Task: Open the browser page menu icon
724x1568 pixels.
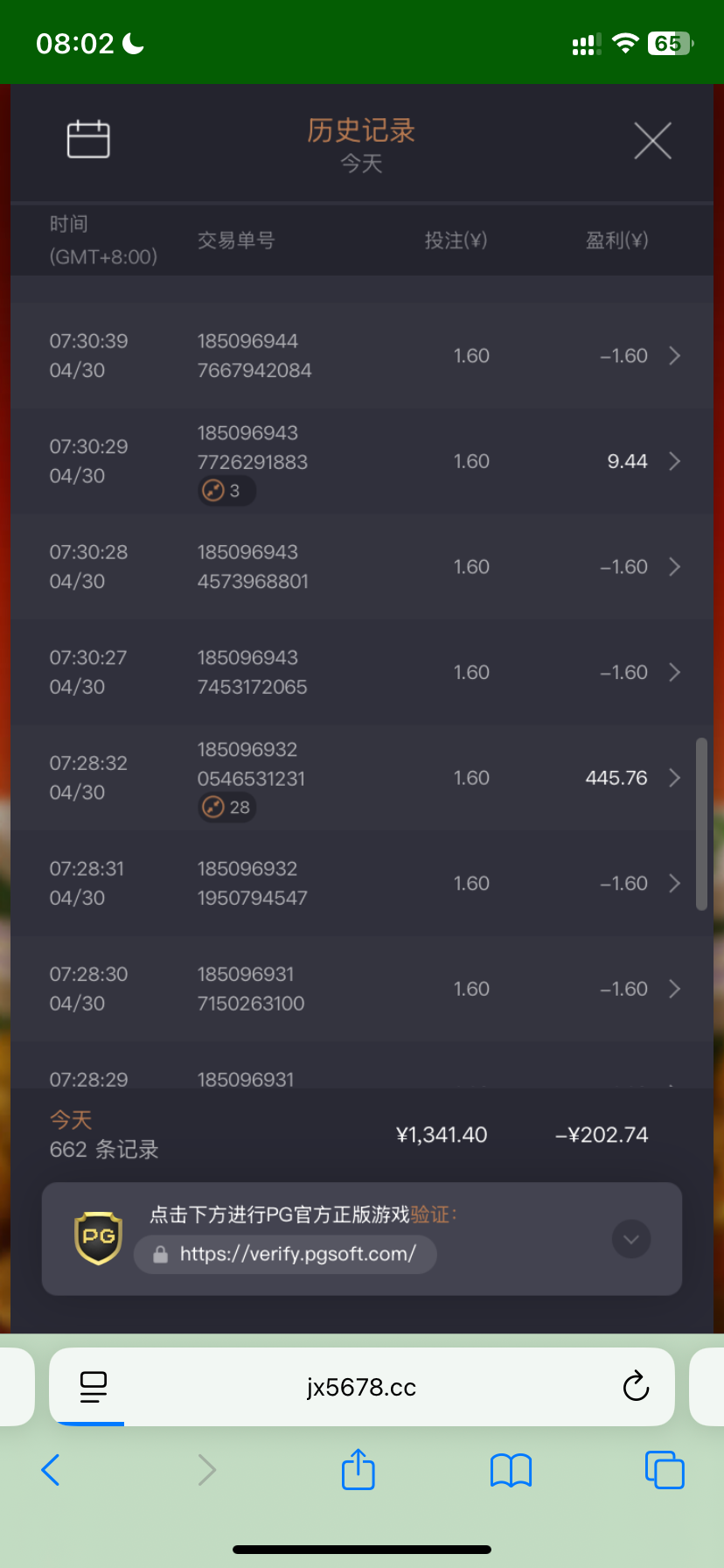Action: (x=94, y=1387)
